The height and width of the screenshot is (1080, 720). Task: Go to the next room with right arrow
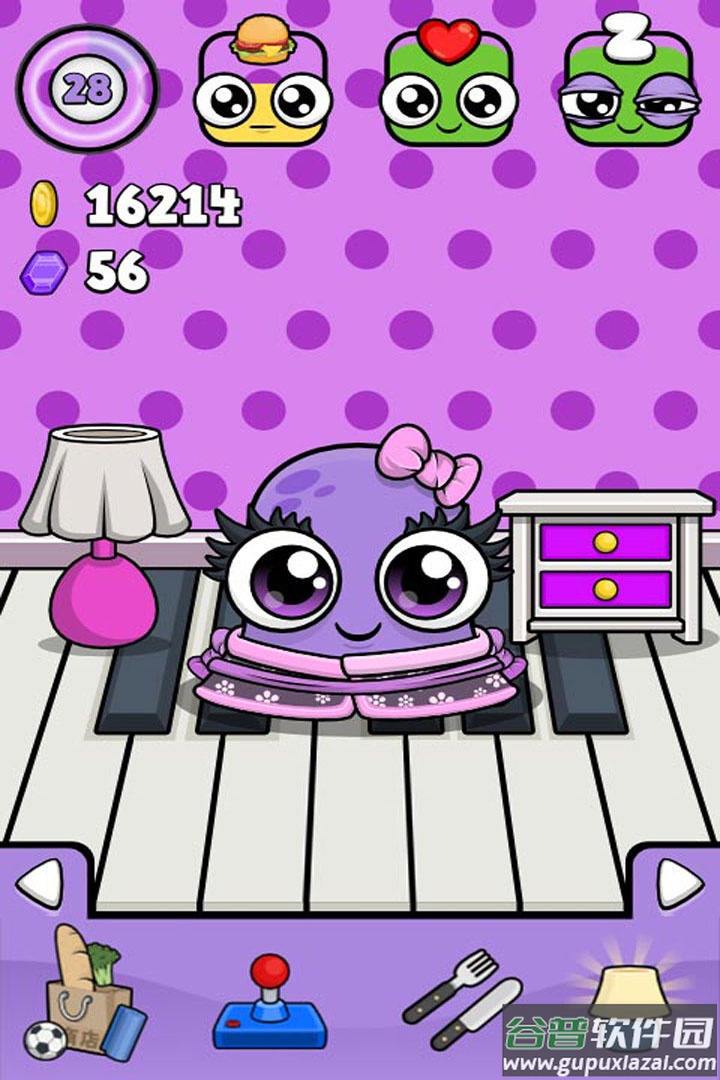pyautogui.click(x=680, y=884)
